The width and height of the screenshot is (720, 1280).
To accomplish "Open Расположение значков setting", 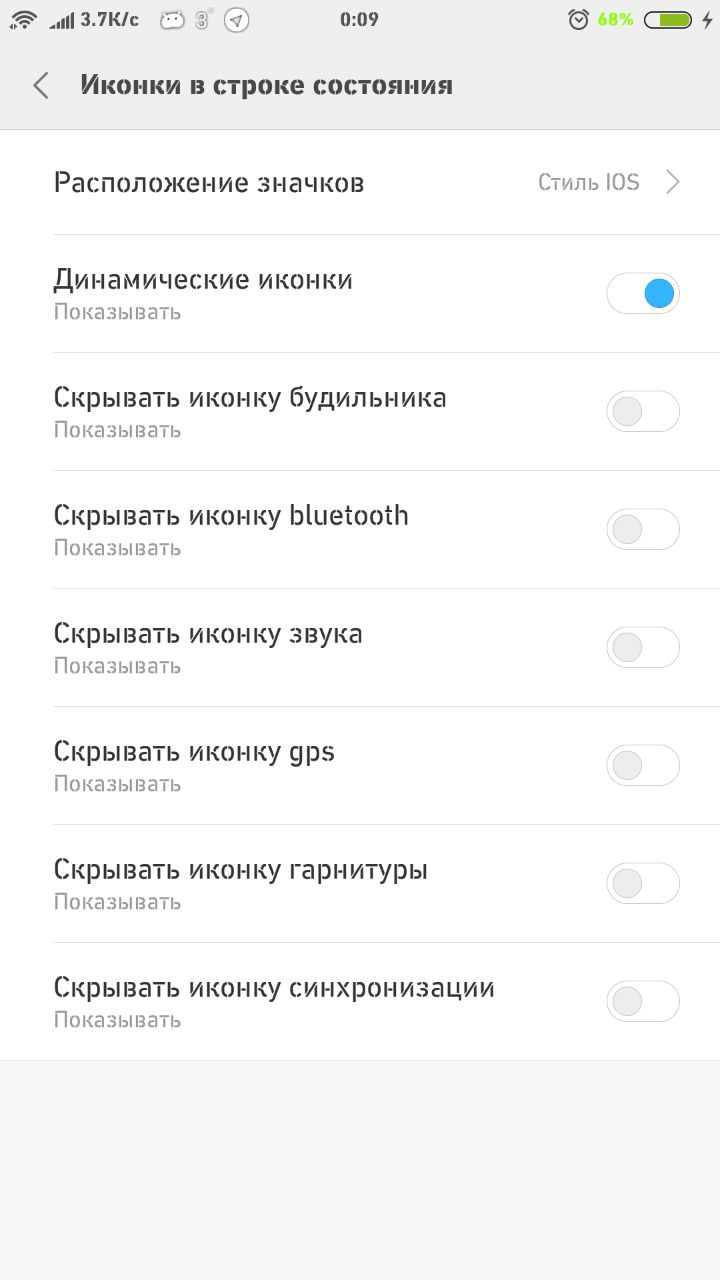I will tap(360, 183).
